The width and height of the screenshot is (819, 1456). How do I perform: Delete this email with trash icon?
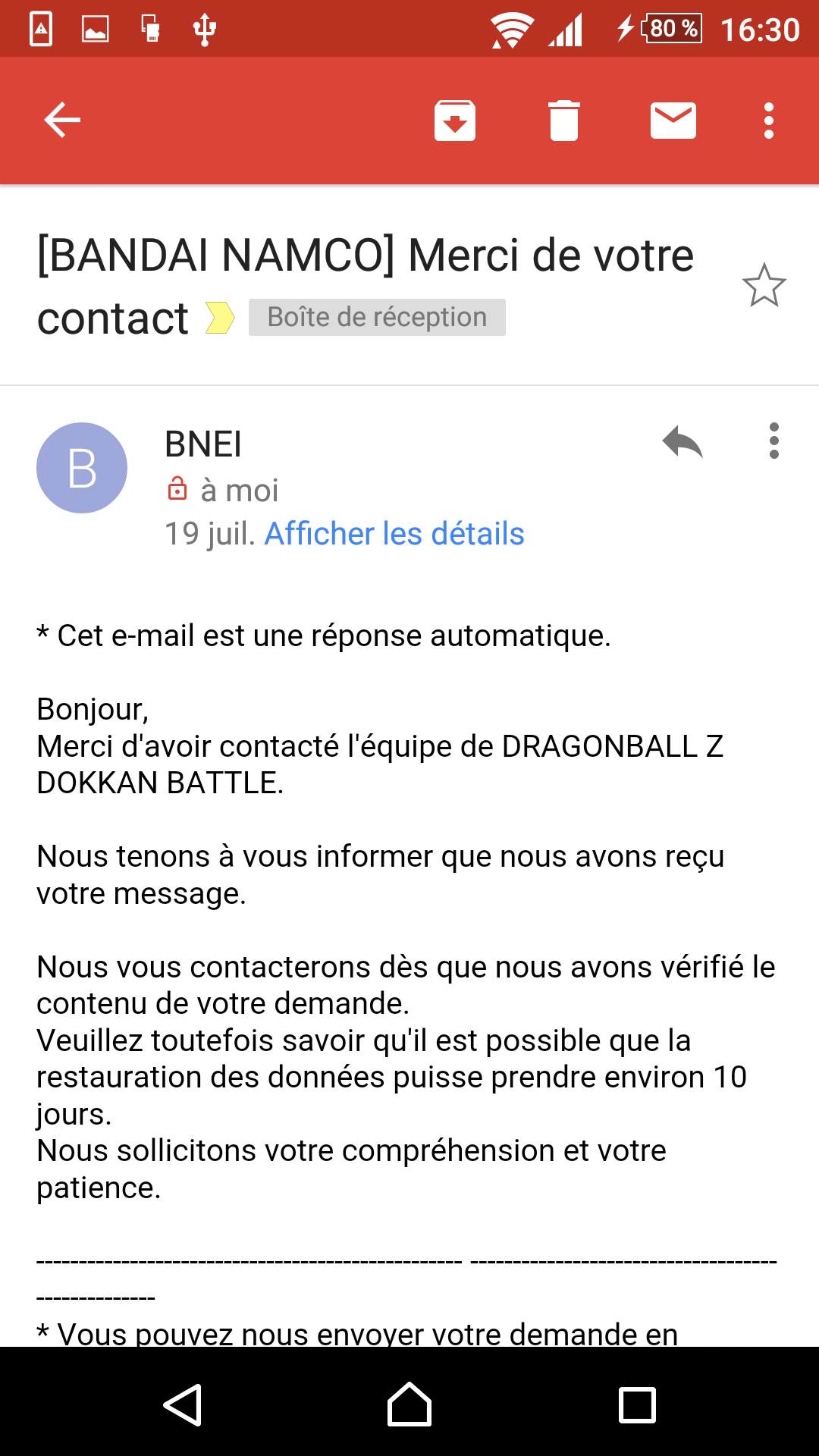(564, 121)
